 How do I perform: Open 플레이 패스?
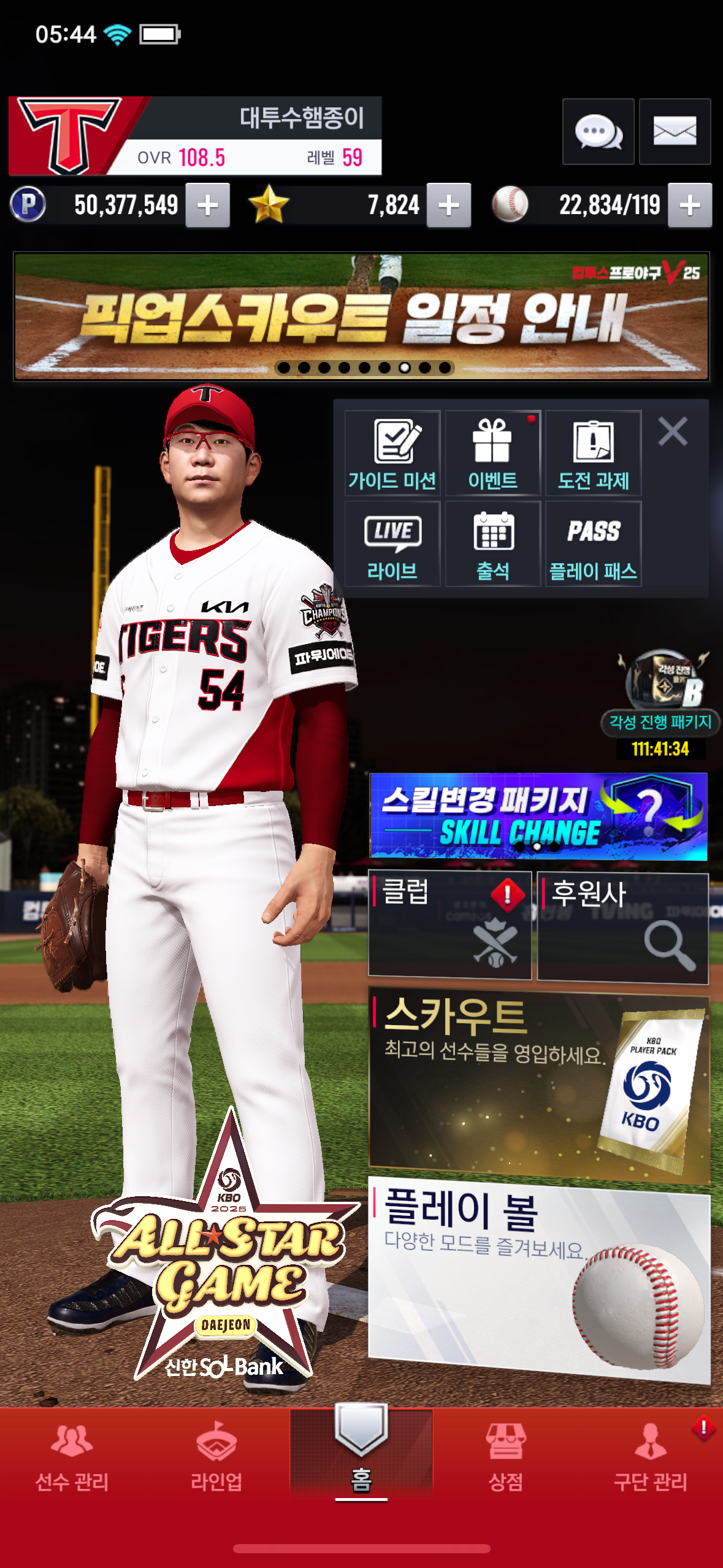(593, 544)
